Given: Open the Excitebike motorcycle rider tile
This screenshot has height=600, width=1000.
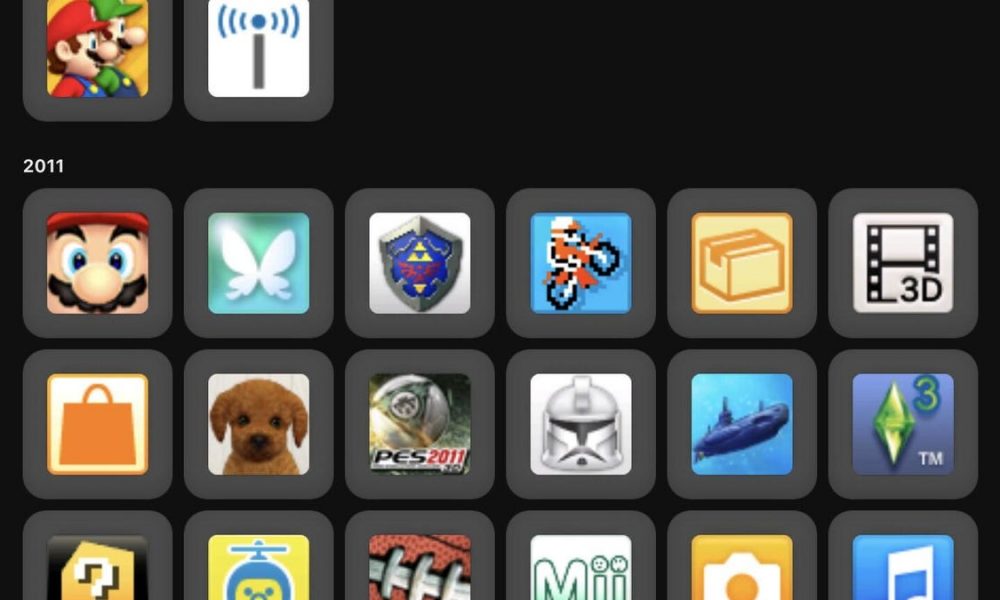Looking at the screenshot, I should click(x=580, y=263).
